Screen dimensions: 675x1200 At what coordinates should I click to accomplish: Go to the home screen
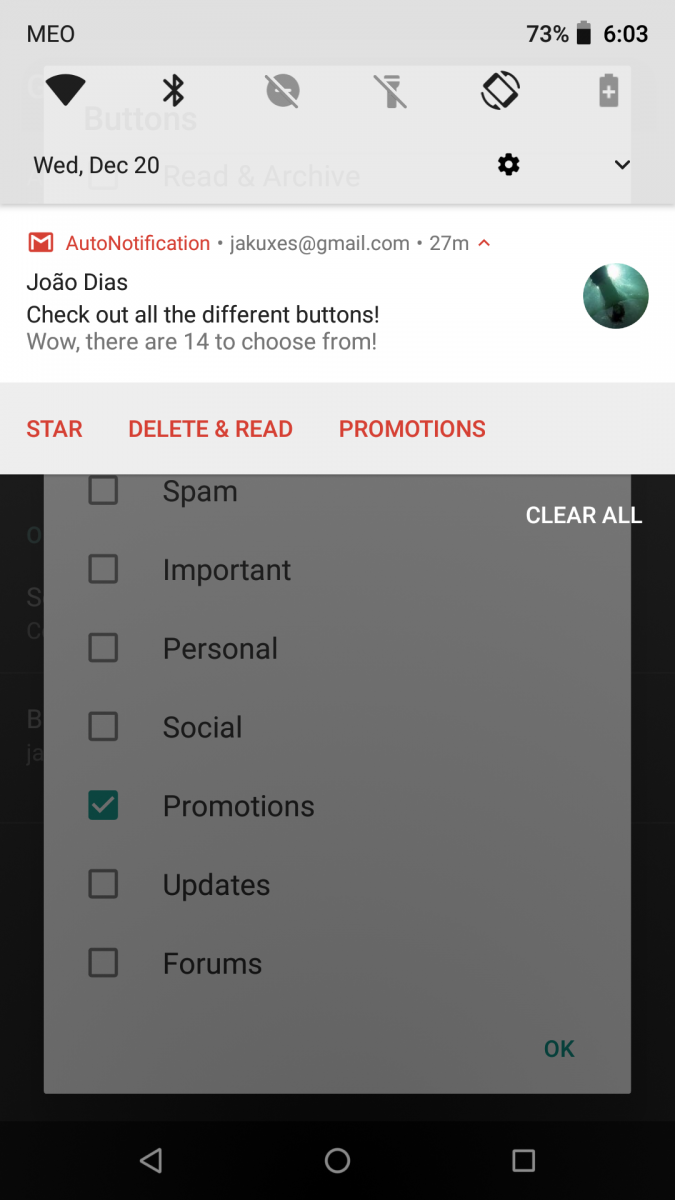click(x=337, y=1160)
